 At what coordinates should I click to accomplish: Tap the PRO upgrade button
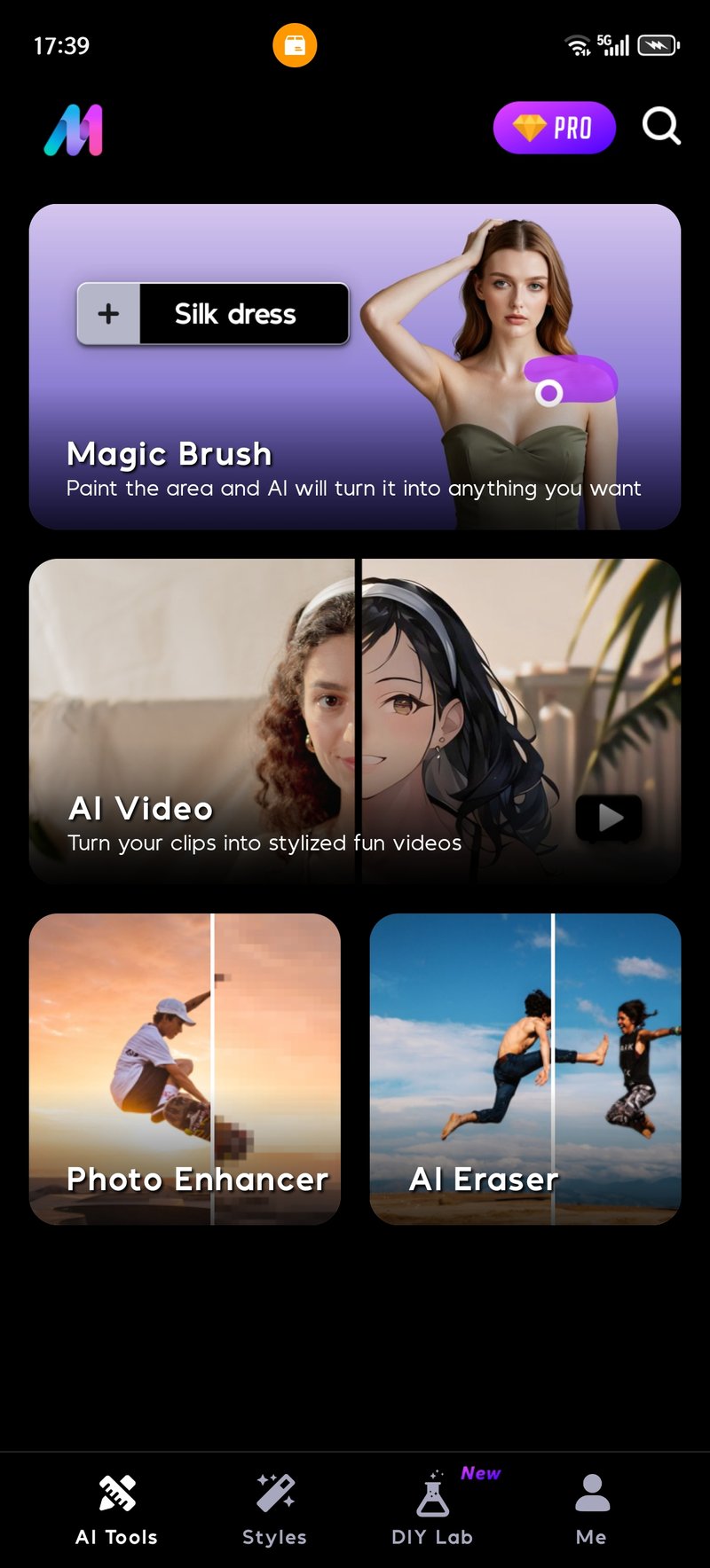coord(555,128)
